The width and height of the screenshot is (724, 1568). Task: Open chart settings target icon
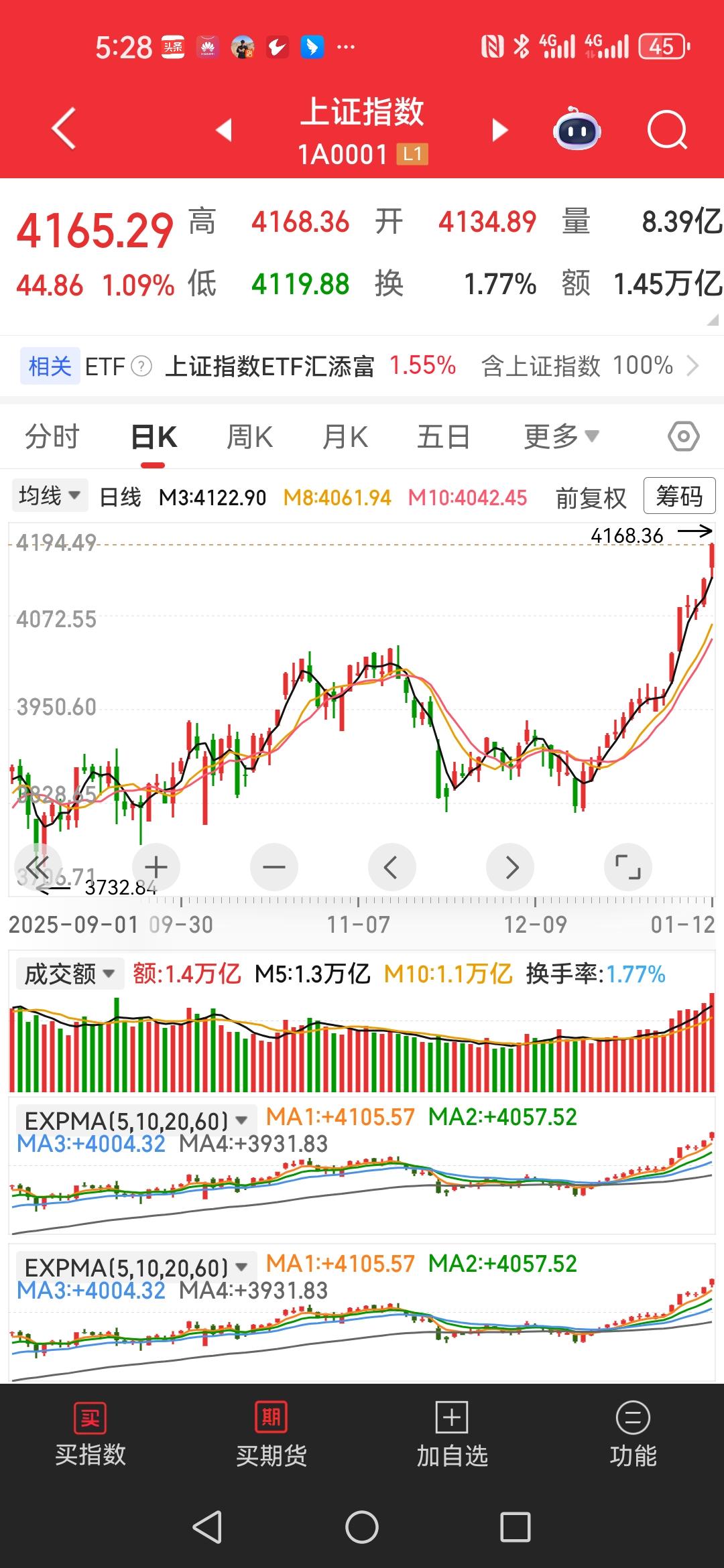[x=682, y=435]
